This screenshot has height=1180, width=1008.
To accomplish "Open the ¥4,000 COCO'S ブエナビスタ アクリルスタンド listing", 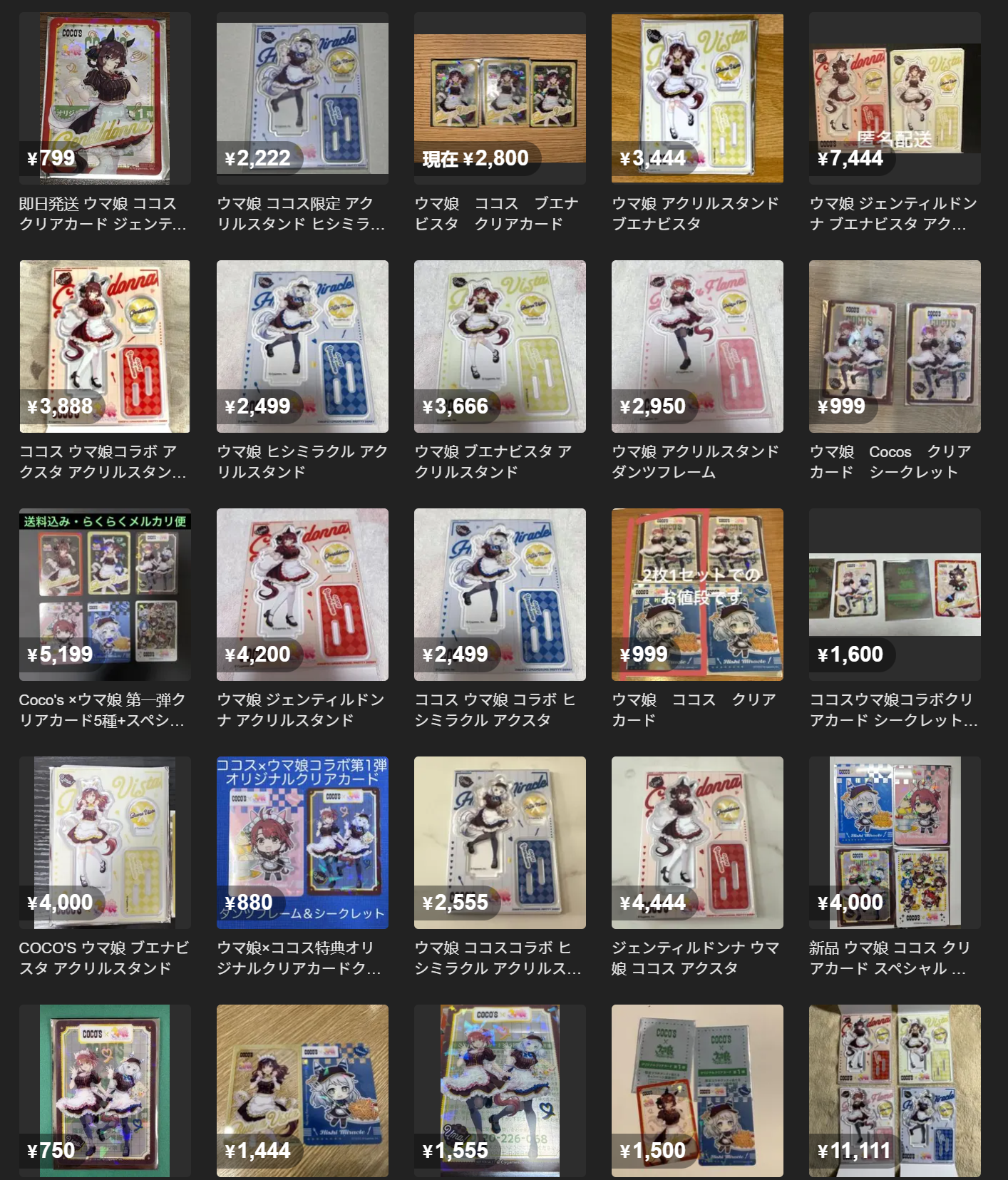I will 105,843.
